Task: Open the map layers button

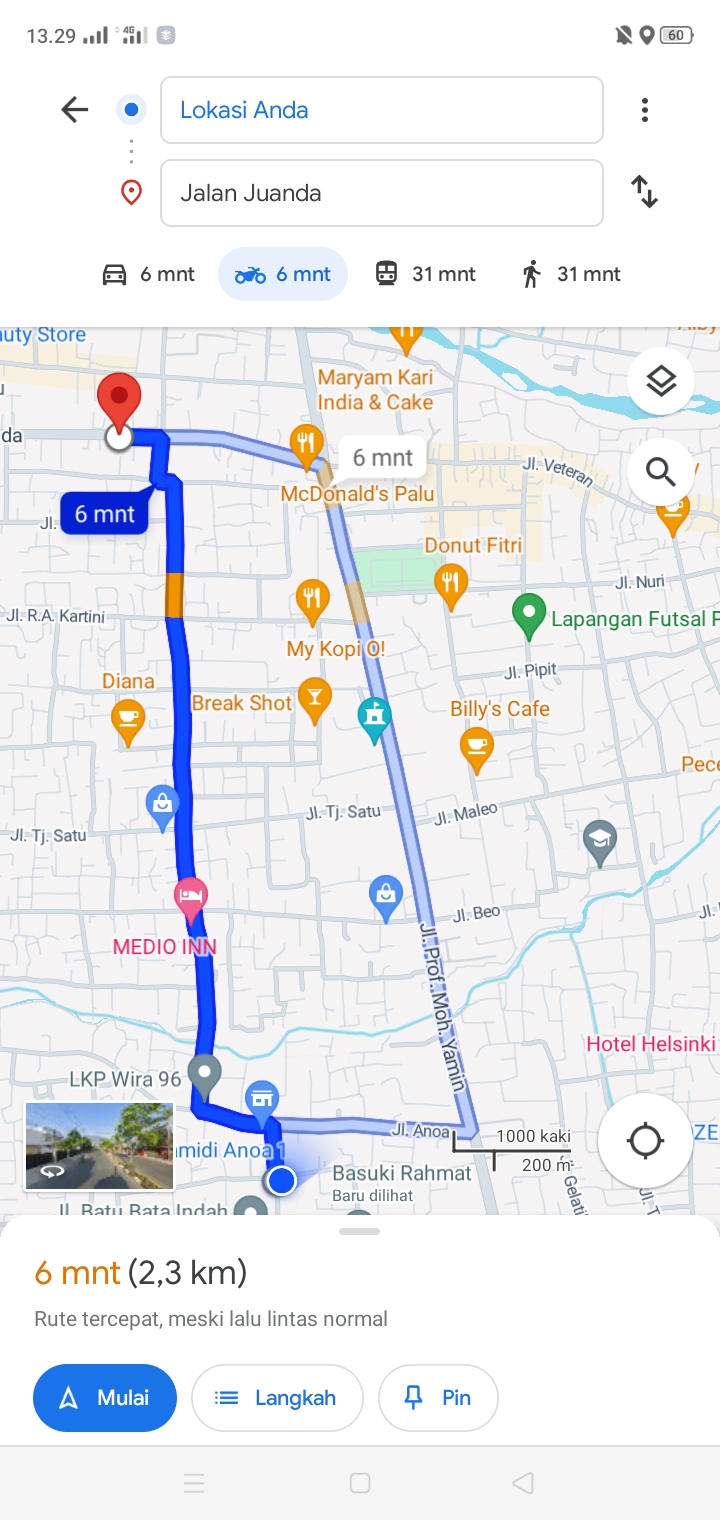Action: tap(661, 381)
